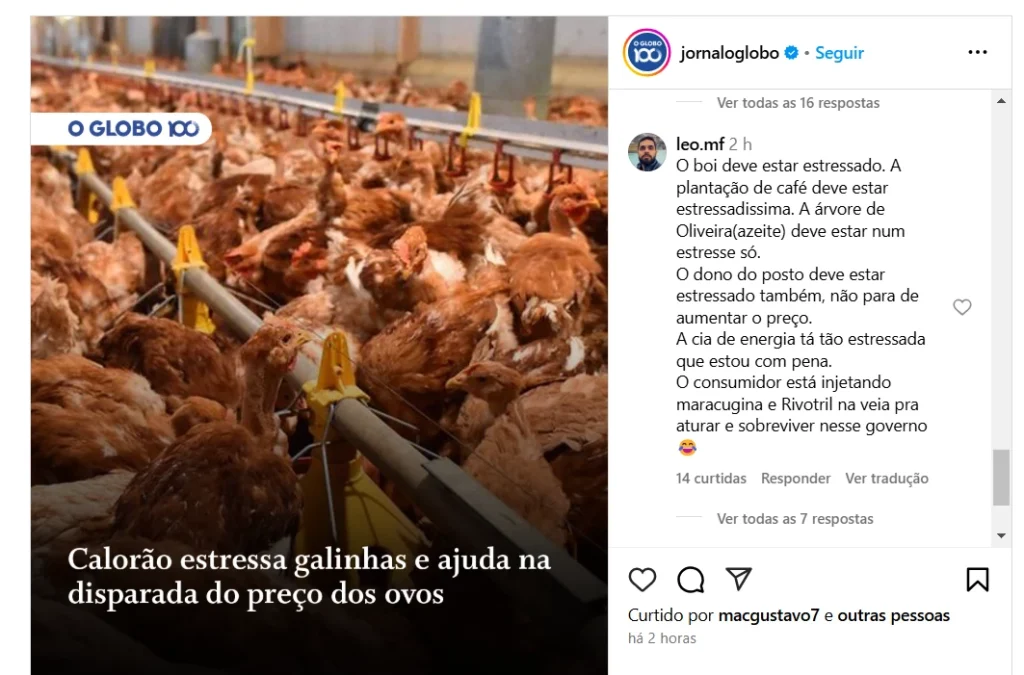Follow jornaloglobo via Seguir

coord(839,53)
